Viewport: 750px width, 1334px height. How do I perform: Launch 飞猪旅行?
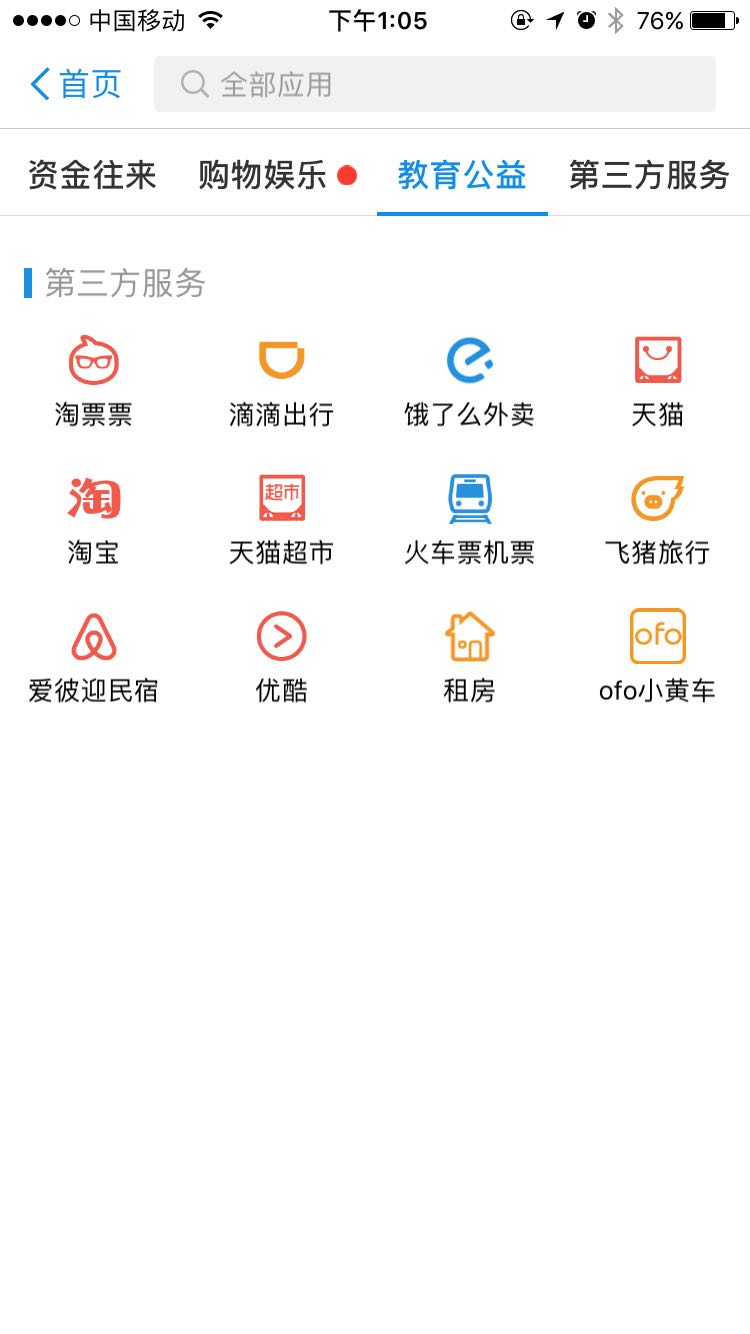click(657, 518)
